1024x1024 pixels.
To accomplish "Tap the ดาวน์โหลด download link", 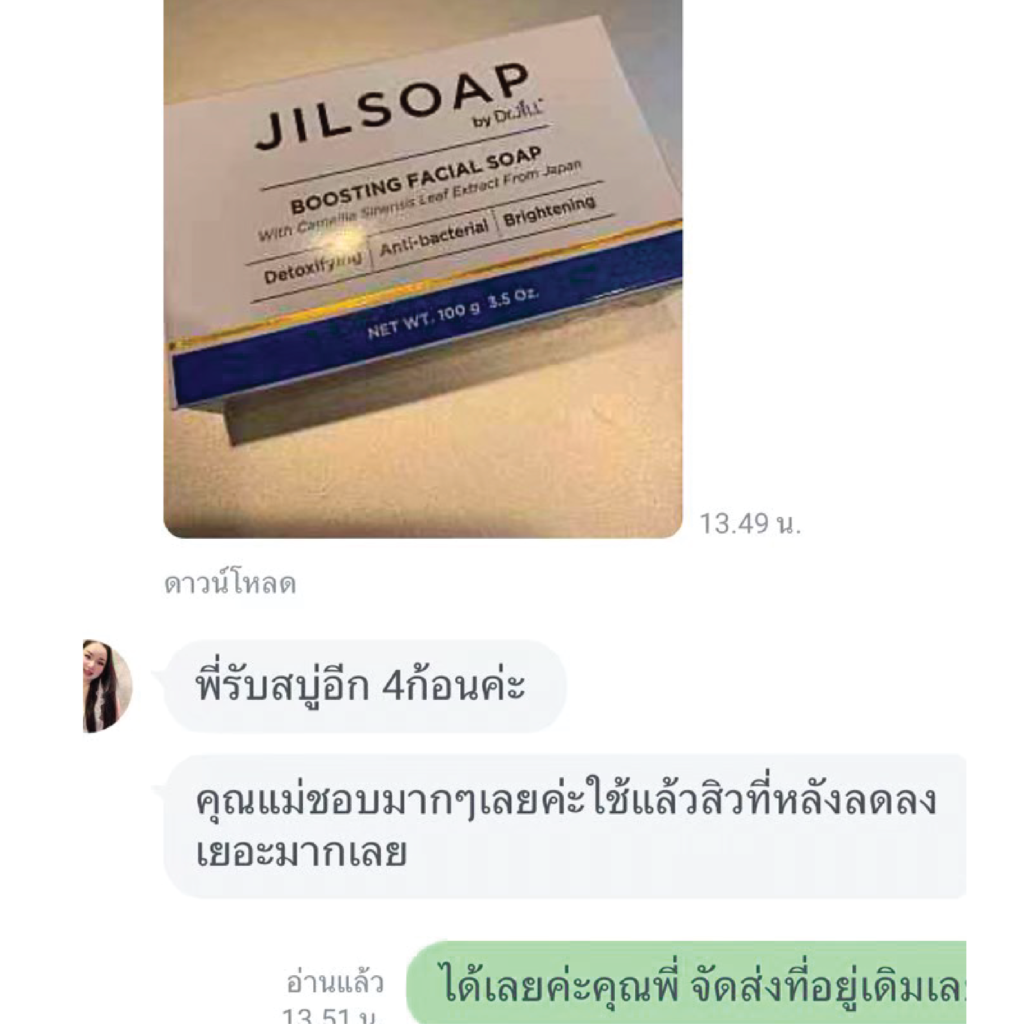I will 230,584.
